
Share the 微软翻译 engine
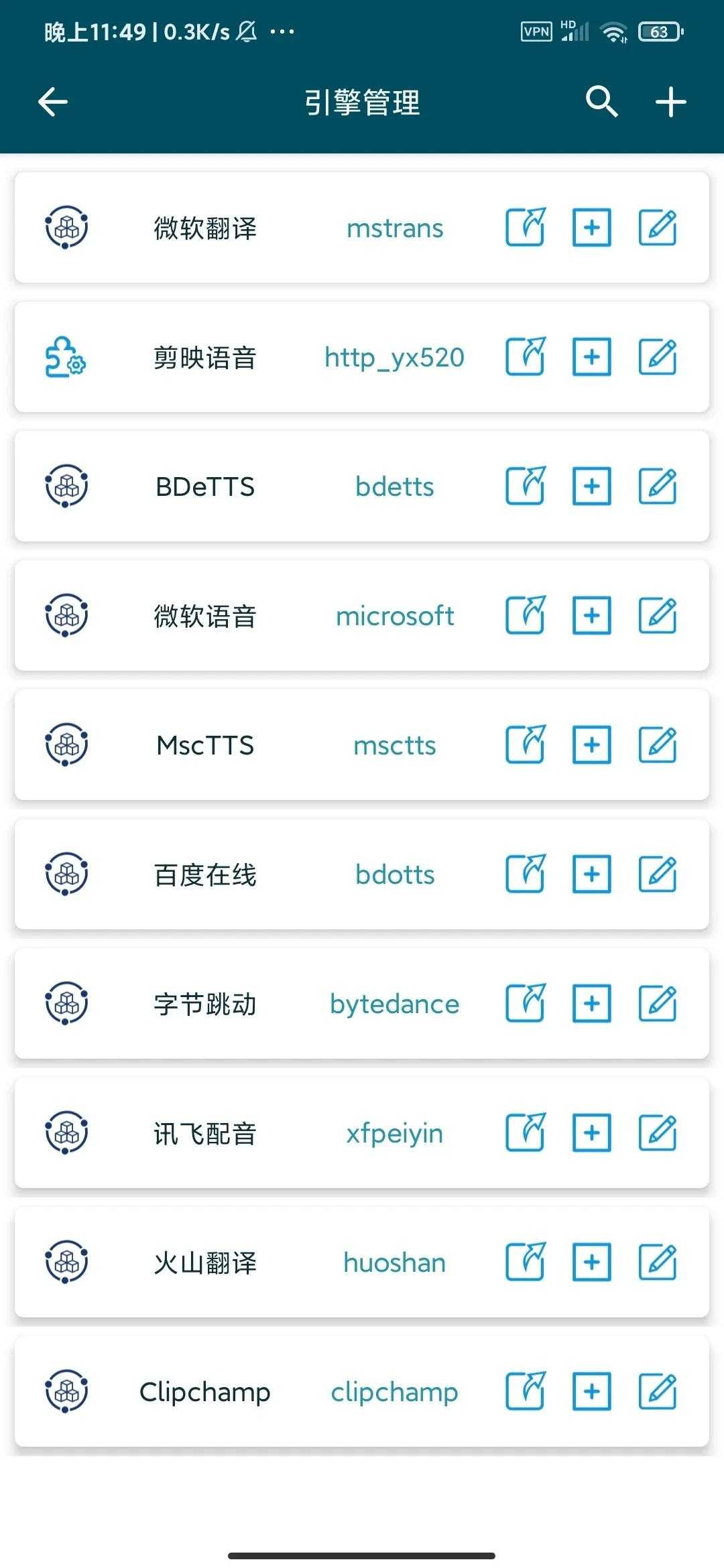pyautogui.click(x=526, y=227)
